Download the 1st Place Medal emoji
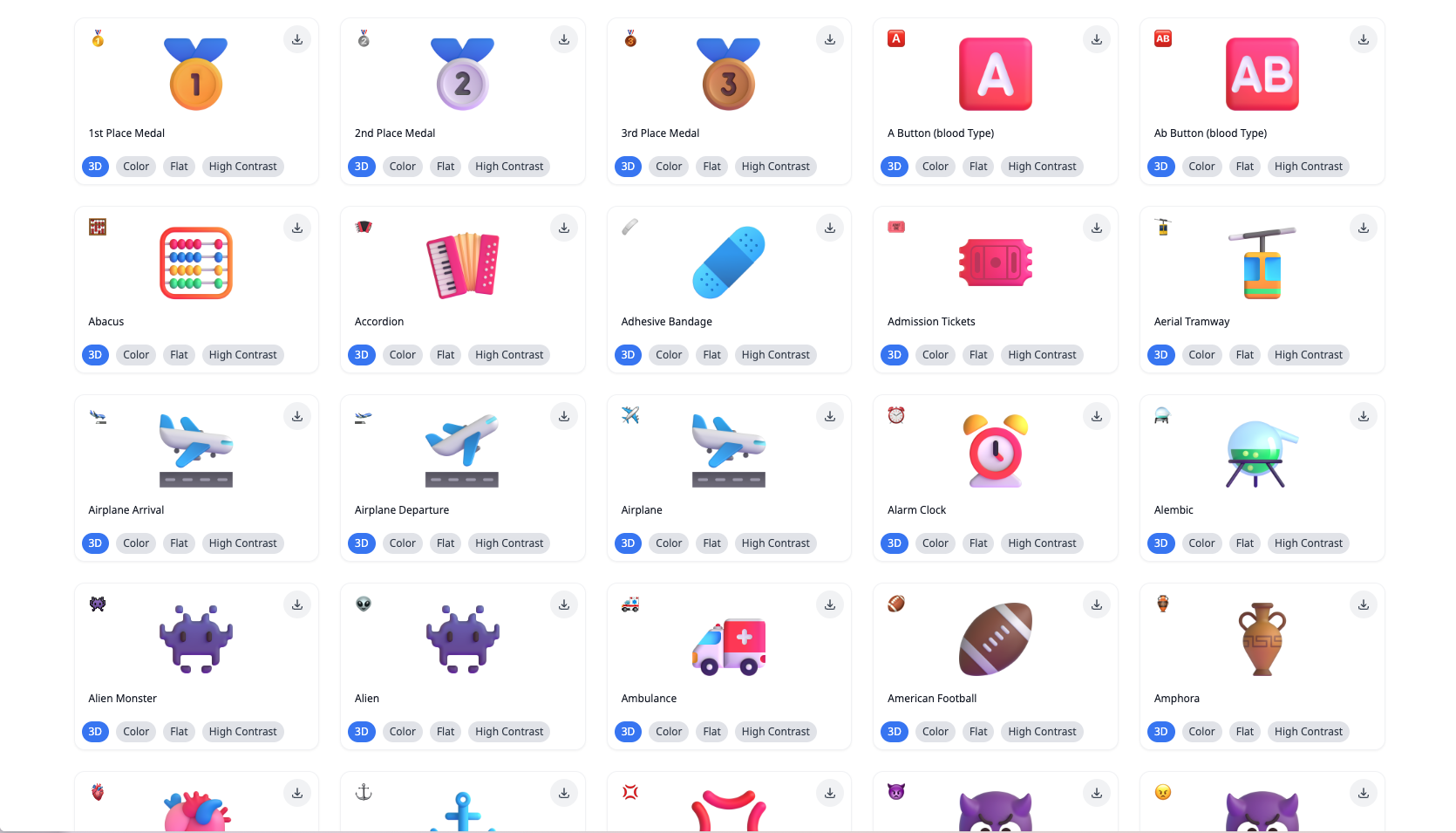The height and width of the screenshot is (833, 1456). click(297, 39)
